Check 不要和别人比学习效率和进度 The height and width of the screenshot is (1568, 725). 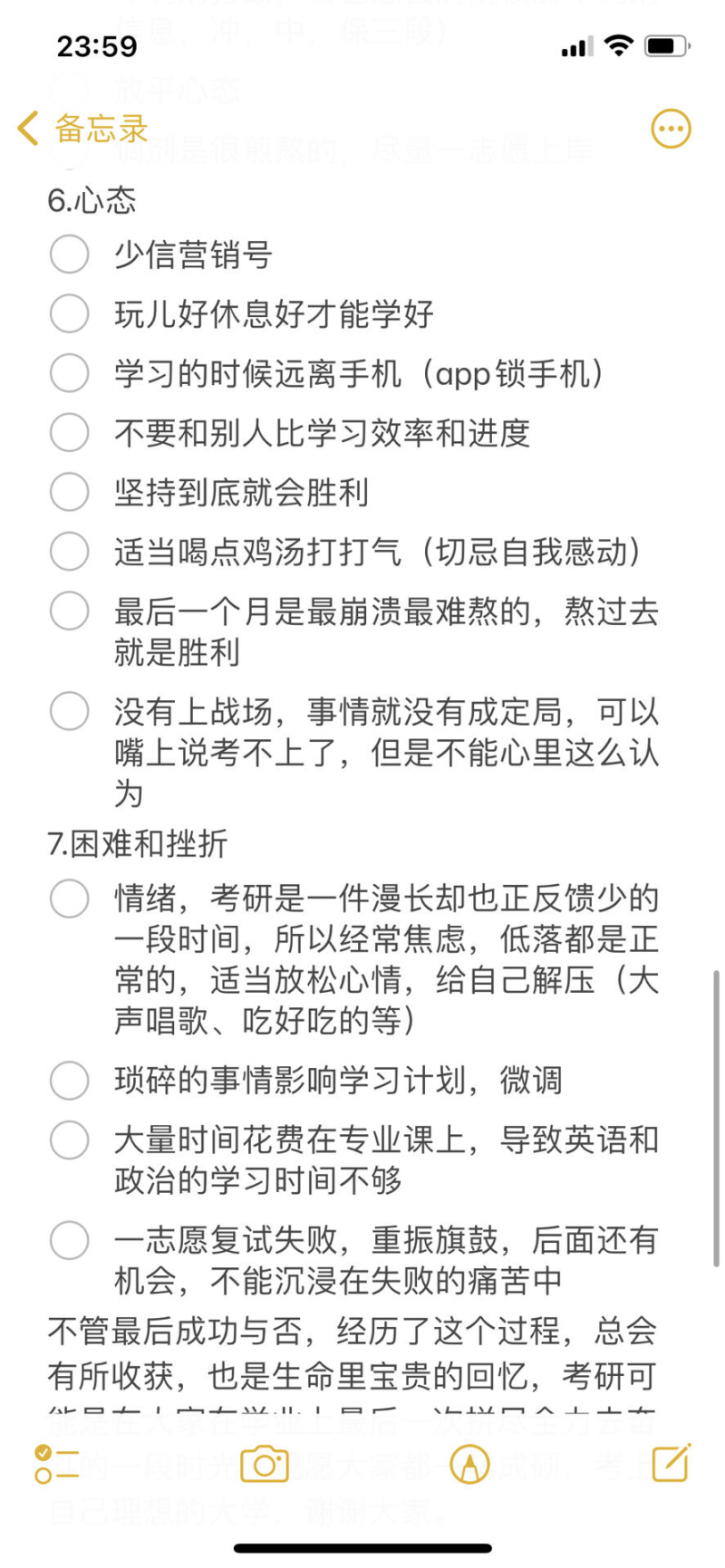coord(69,433)
